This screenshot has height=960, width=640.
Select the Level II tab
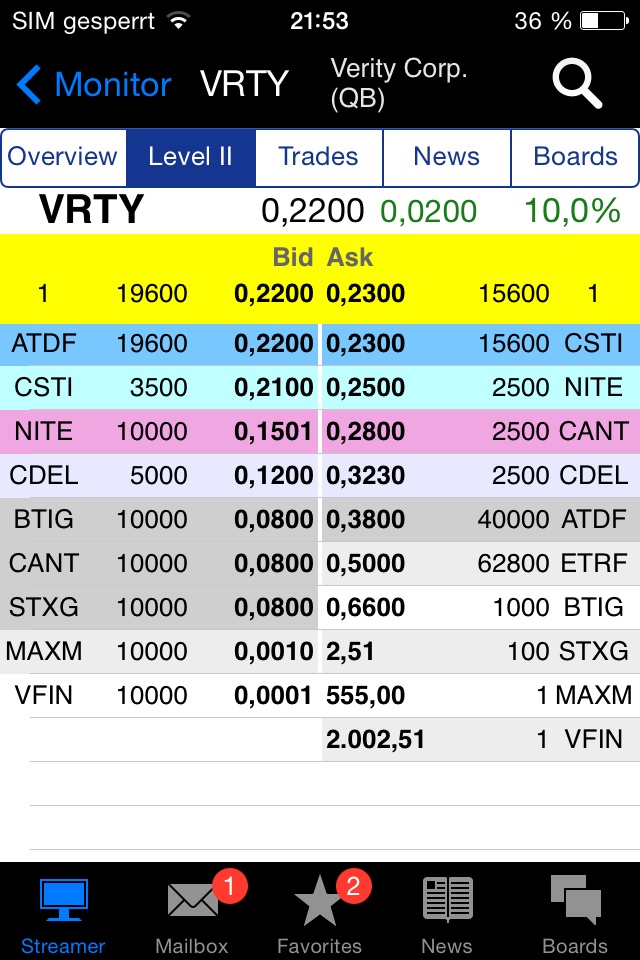pos(190,157)
